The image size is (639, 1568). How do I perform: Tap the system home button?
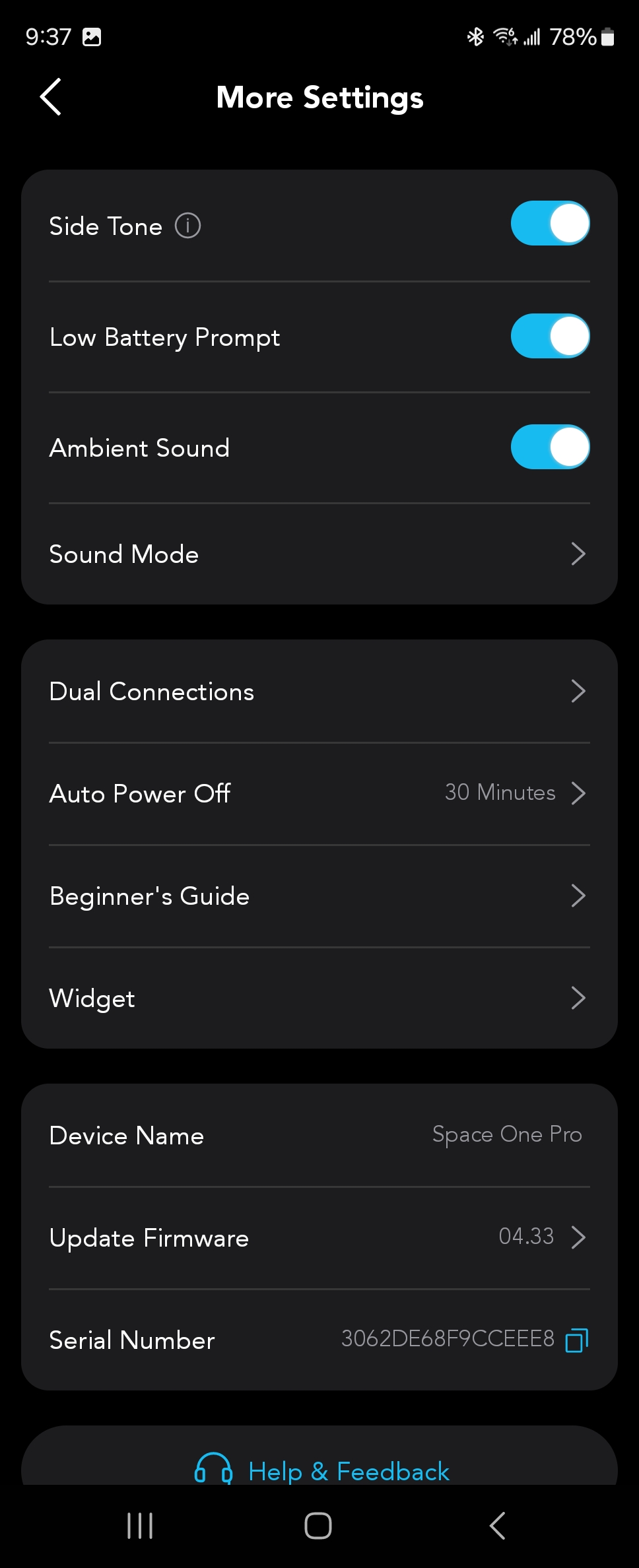pyautogui.click(x=318, y=1526)
